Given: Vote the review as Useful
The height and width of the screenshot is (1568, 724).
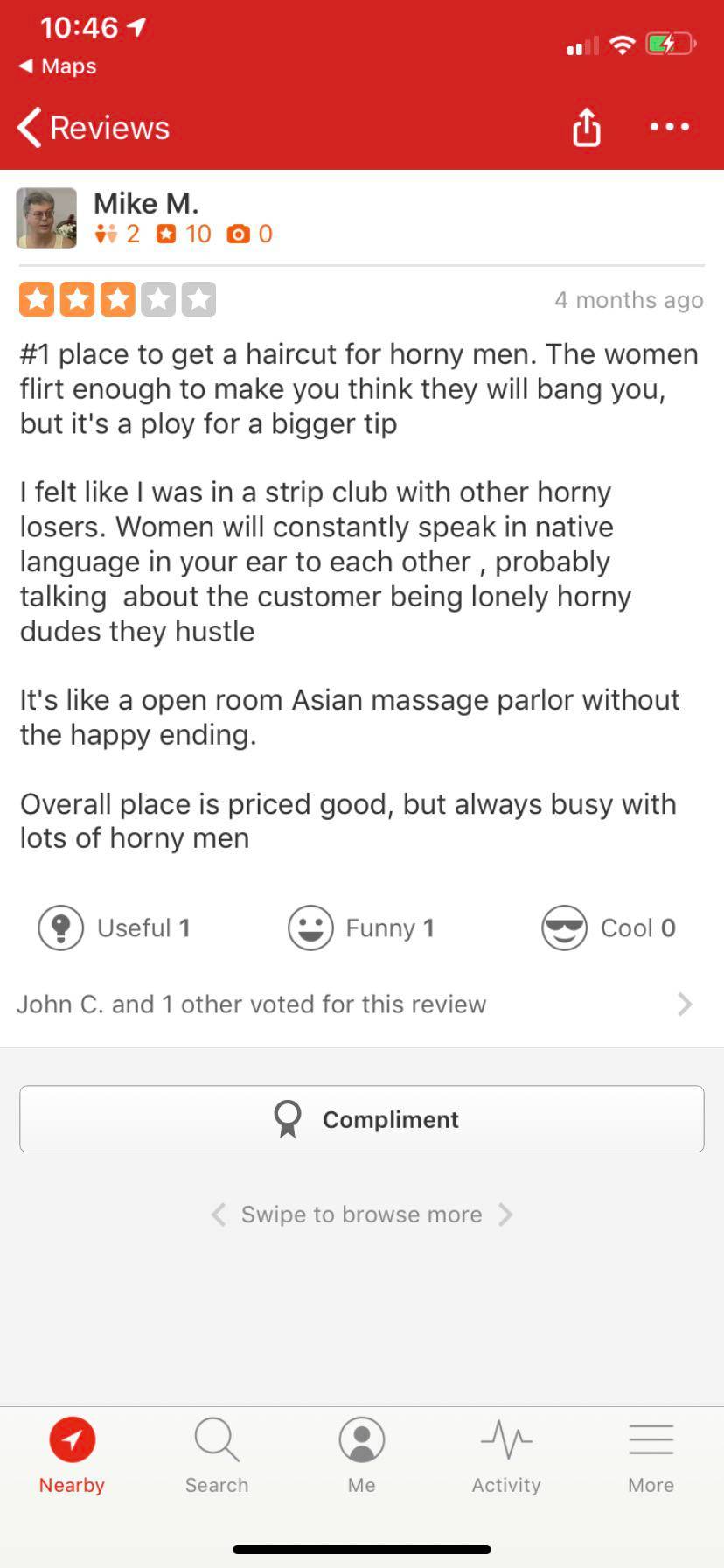Looking at the screenshot, I should 115,927.
